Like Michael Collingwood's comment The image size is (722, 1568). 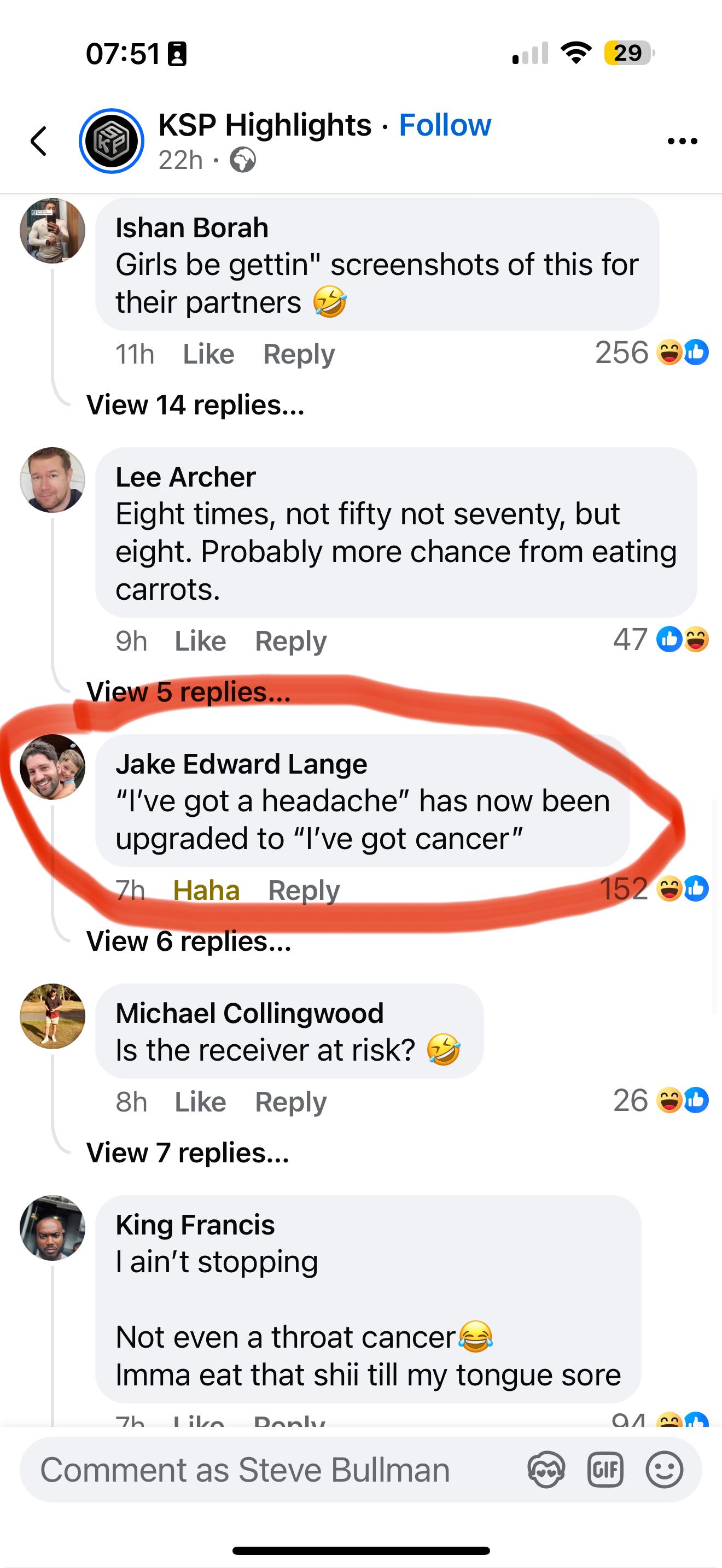200,1102
